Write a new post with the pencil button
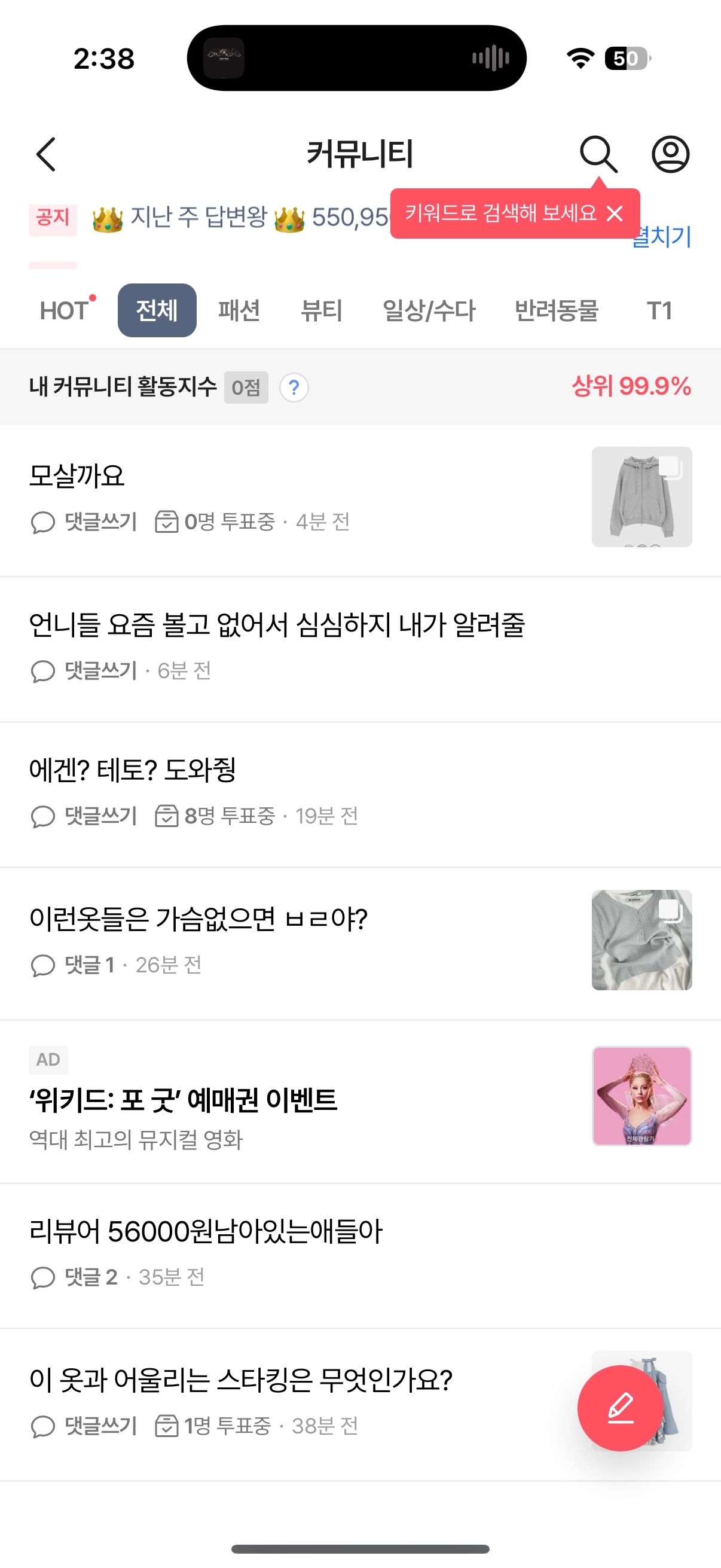 [620, 1408]
